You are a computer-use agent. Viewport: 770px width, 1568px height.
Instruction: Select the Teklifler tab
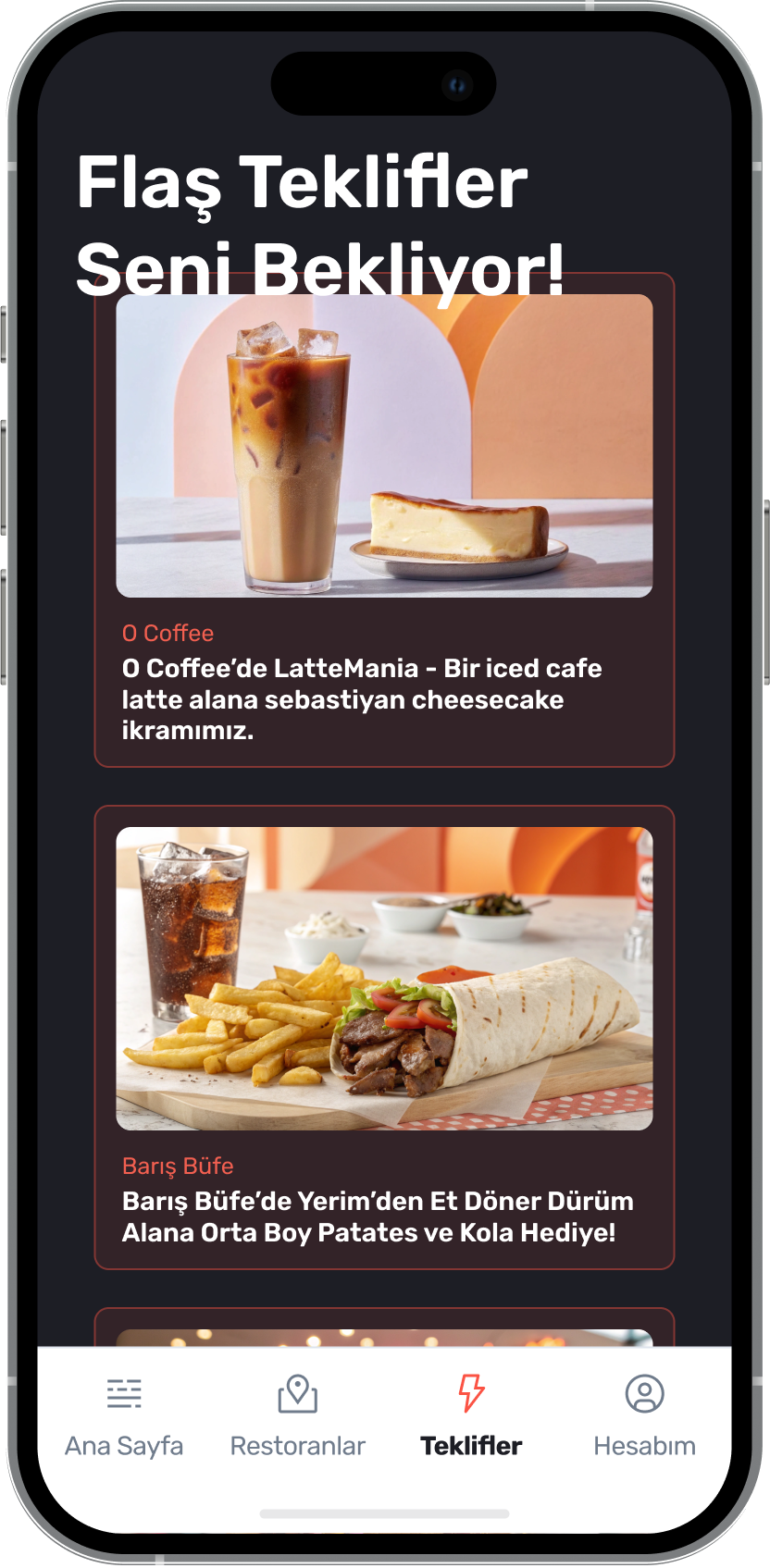[x=471, y=1417]
